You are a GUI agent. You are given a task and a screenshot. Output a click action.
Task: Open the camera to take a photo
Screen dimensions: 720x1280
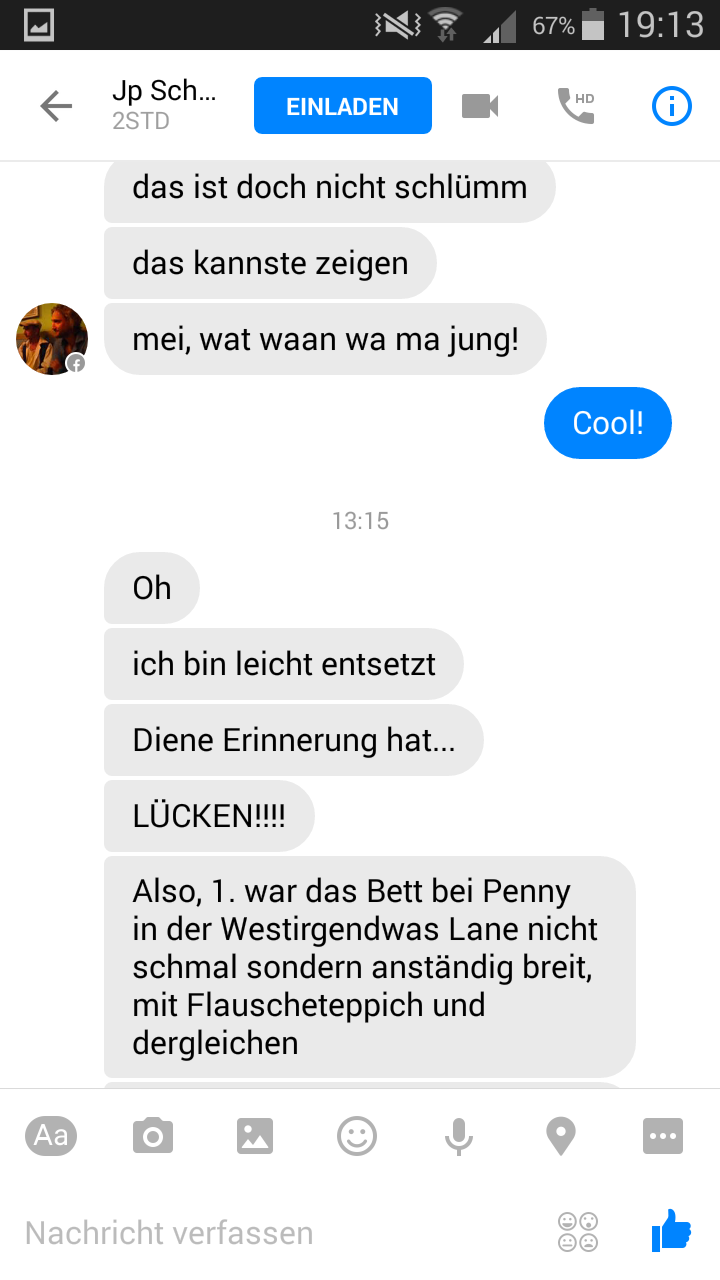[153, 1136]
